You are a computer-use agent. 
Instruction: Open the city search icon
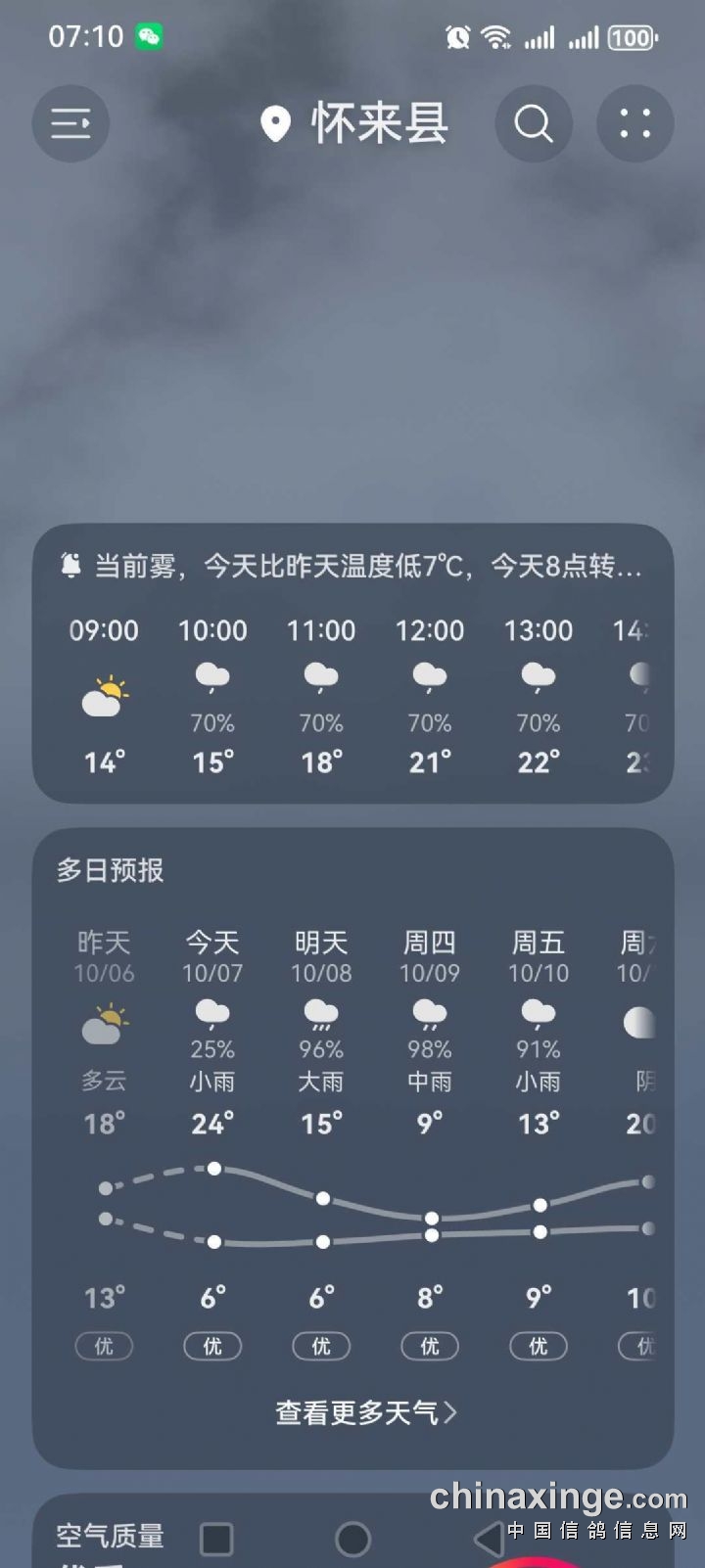534,123
